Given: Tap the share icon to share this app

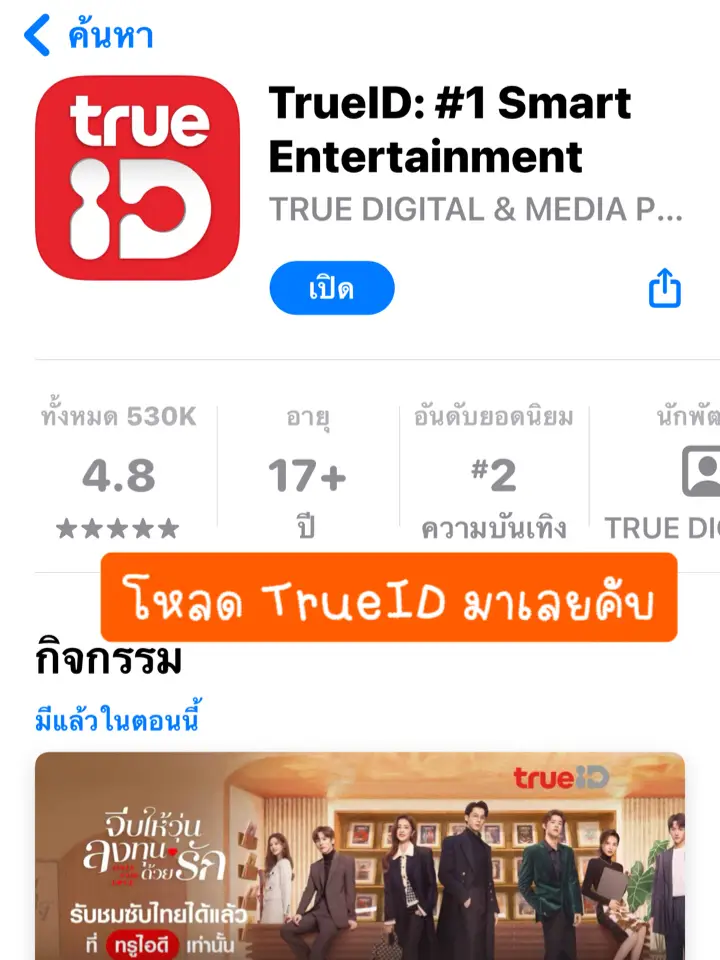Looking at the screenshot, I should click(x=664, y=288).
